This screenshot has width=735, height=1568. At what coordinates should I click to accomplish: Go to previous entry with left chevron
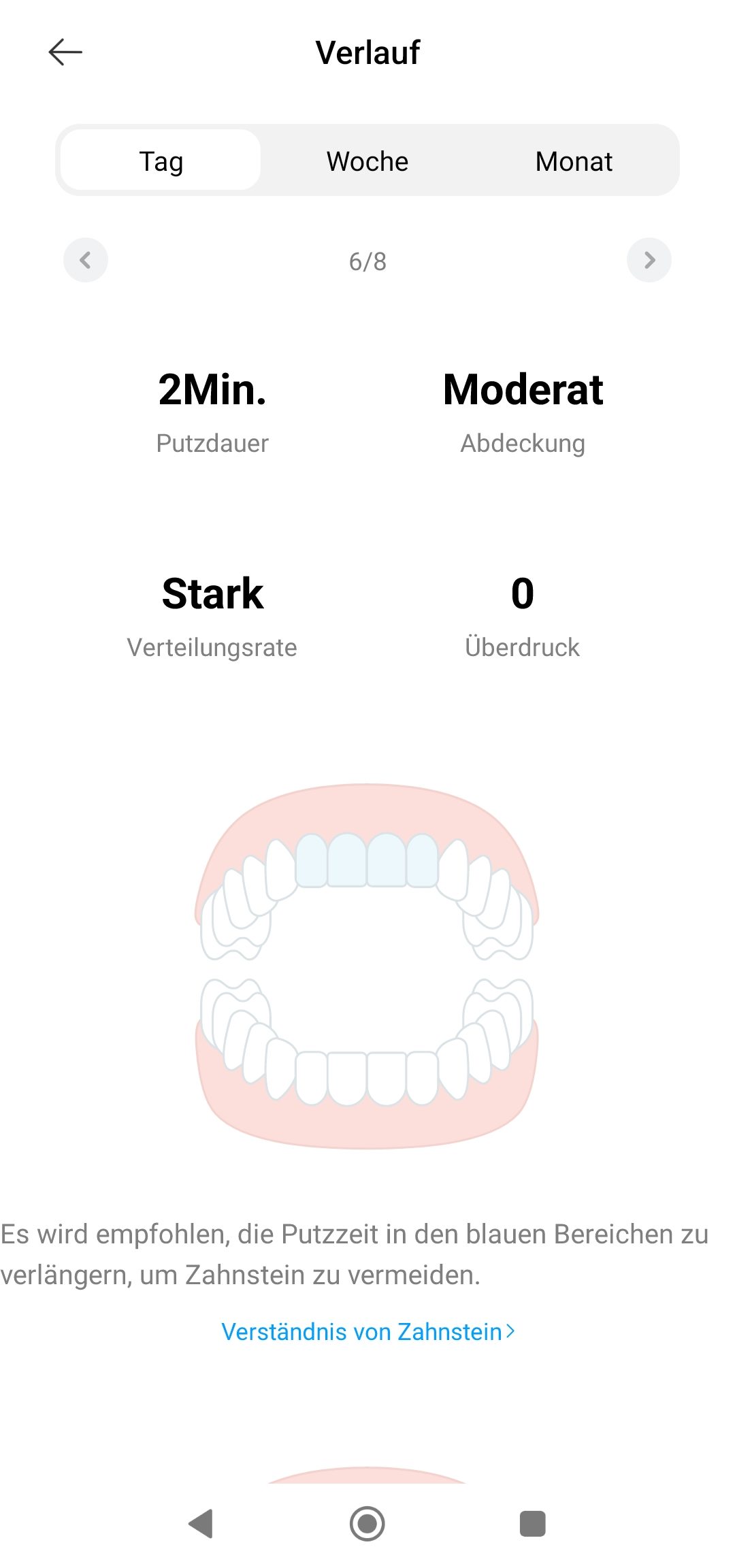click(x=86, y=260)
